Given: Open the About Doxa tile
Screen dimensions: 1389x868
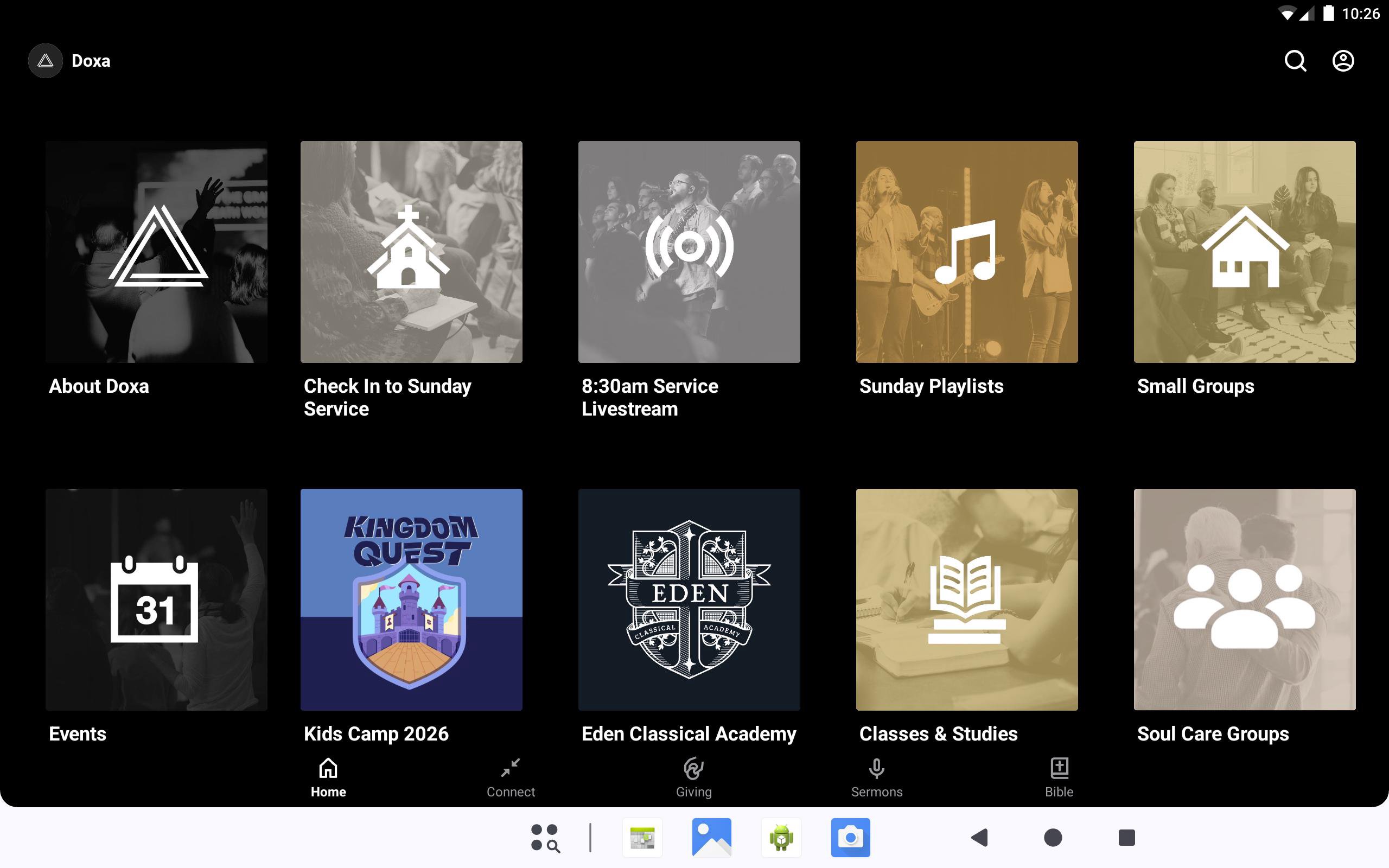Looking at the screenshot, I should (x=156, y=251).
